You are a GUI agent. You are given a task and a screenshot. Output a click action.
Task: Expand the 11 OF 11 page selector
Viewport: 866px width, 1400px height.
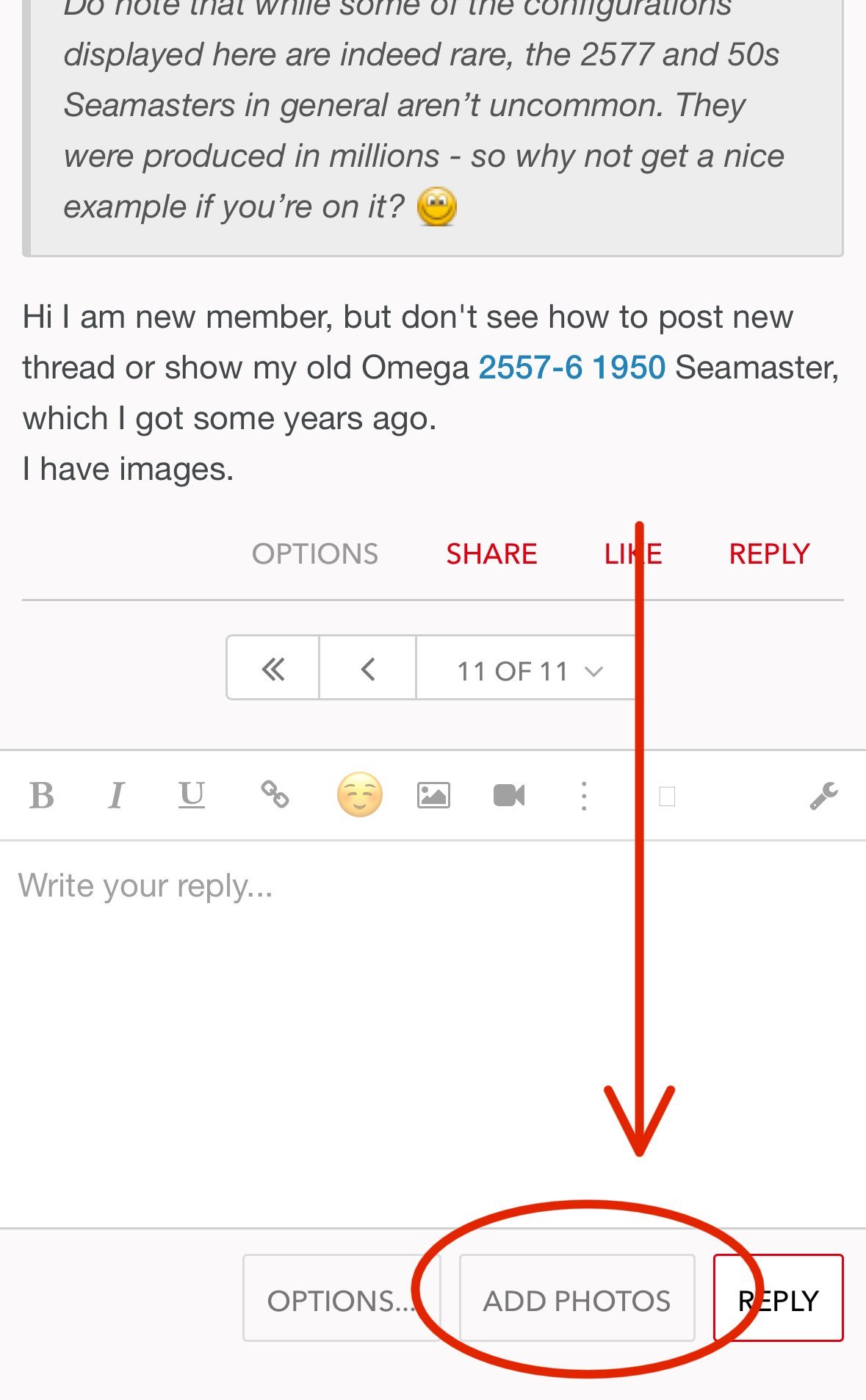pyautogui.click(x=529, y=670)
